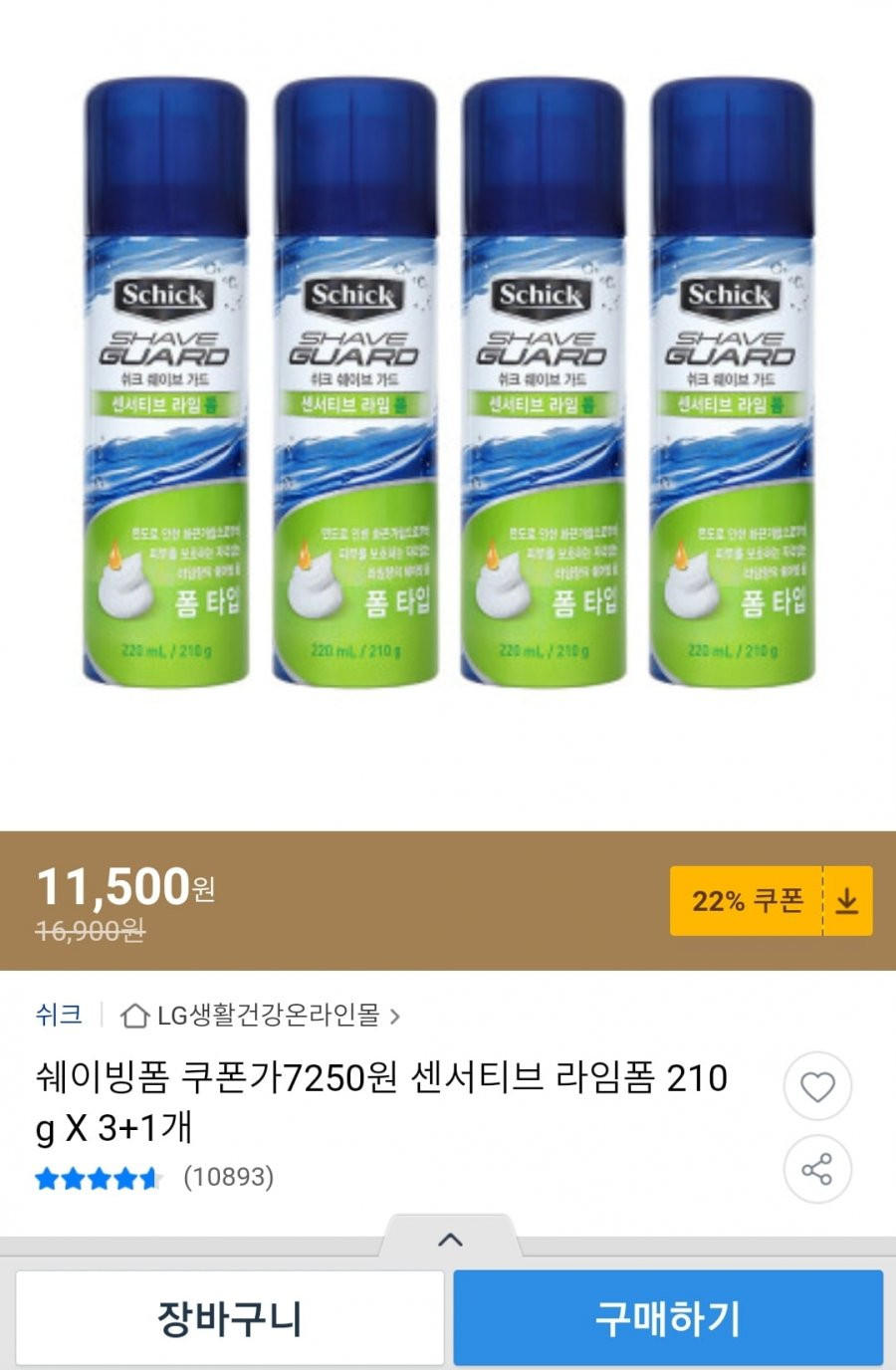Tap 구매하기 to buy now

click(x=668, y=1317)
